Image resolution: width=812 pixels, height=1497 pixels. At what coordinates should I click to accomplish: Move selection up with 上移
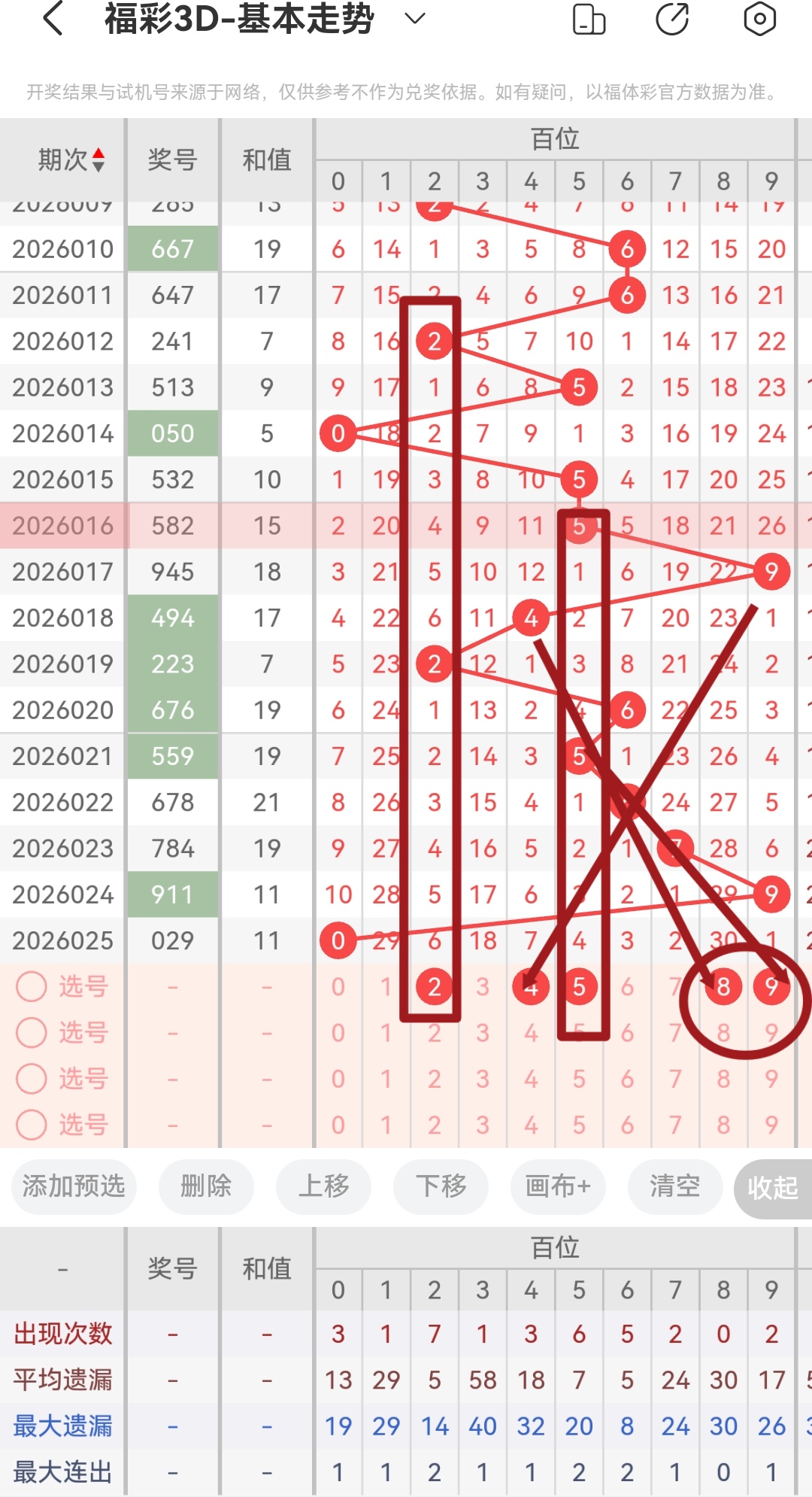tap(323, 1186)
